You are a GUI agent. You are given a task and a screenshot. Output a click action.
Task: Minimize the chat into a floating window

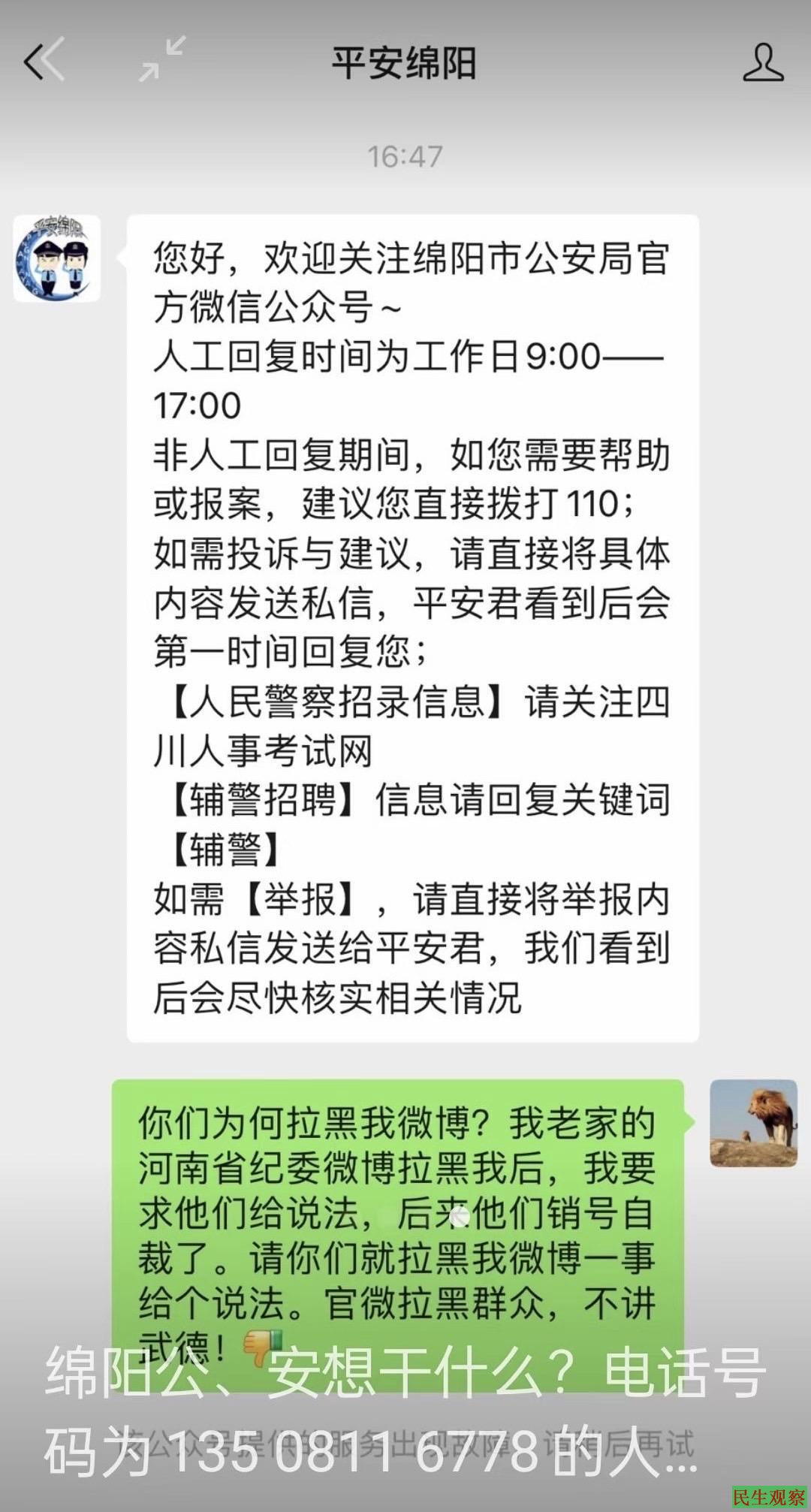point(162,59)
